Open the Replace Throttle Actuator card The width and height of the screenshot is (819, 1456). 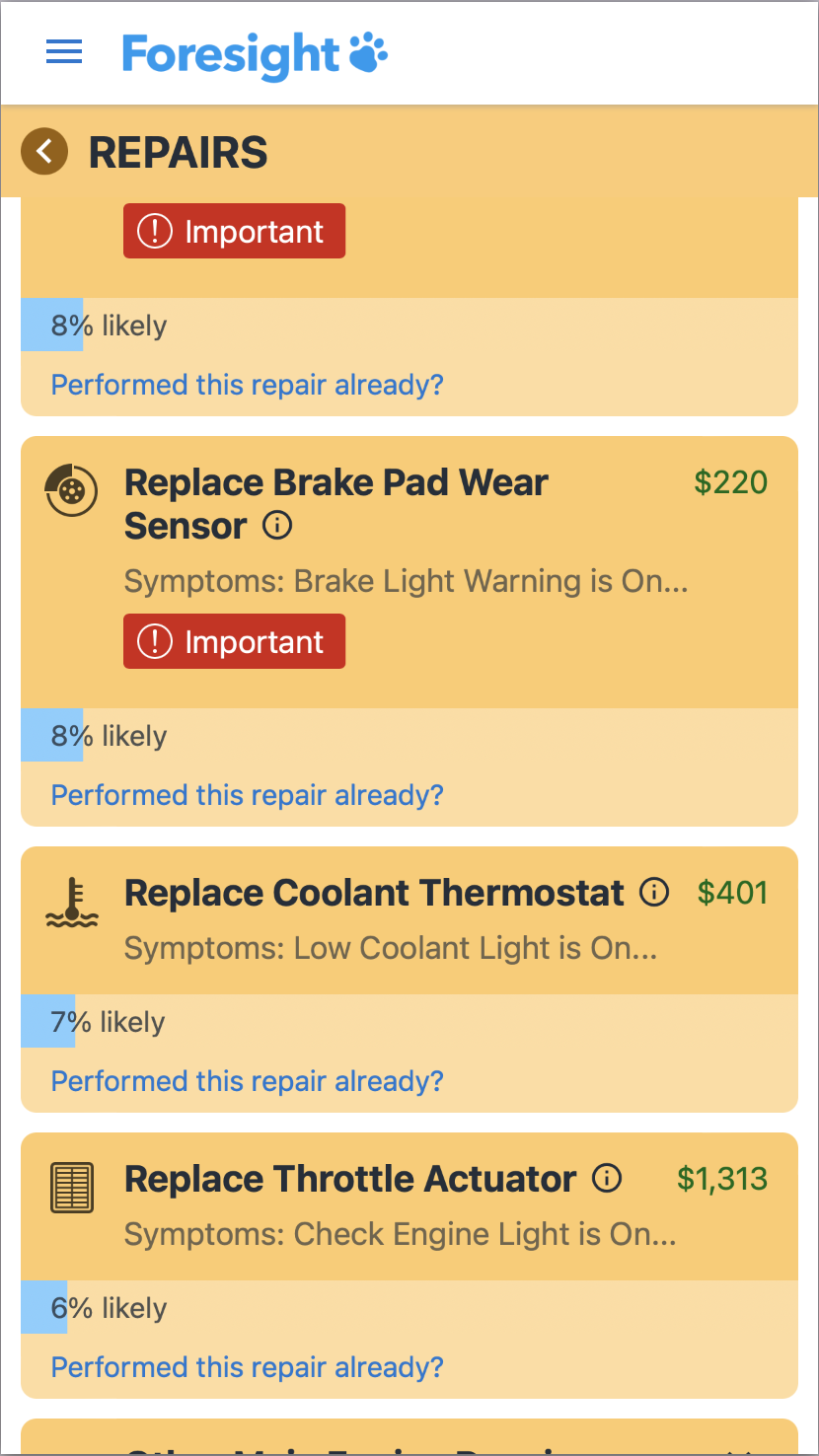(409, 1206)
